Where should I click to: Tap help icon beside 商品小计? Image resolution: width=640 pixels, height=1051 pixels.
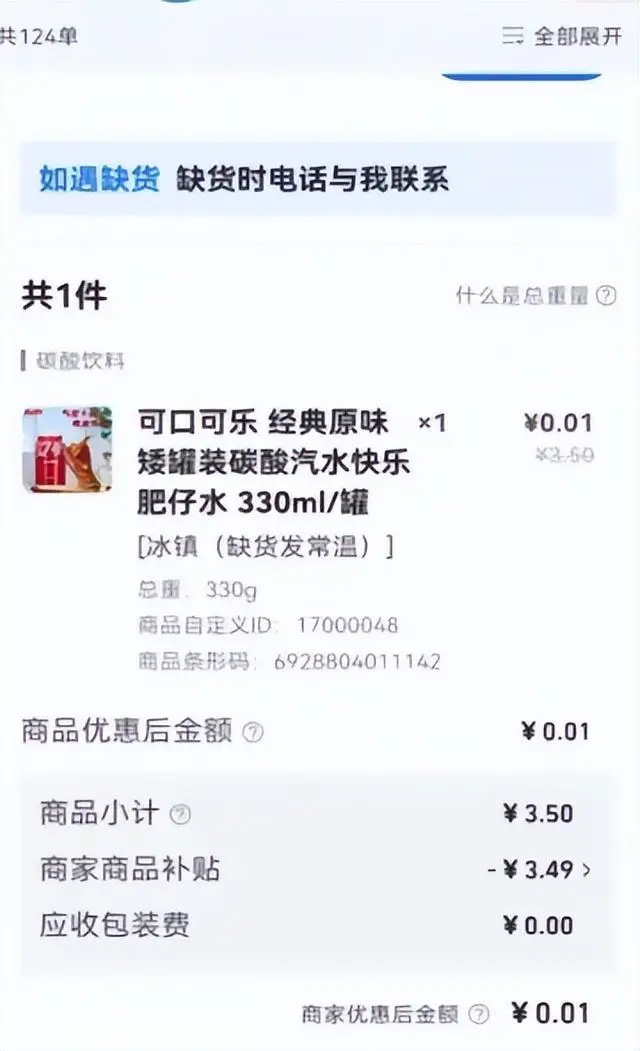(x=180, y=814)
